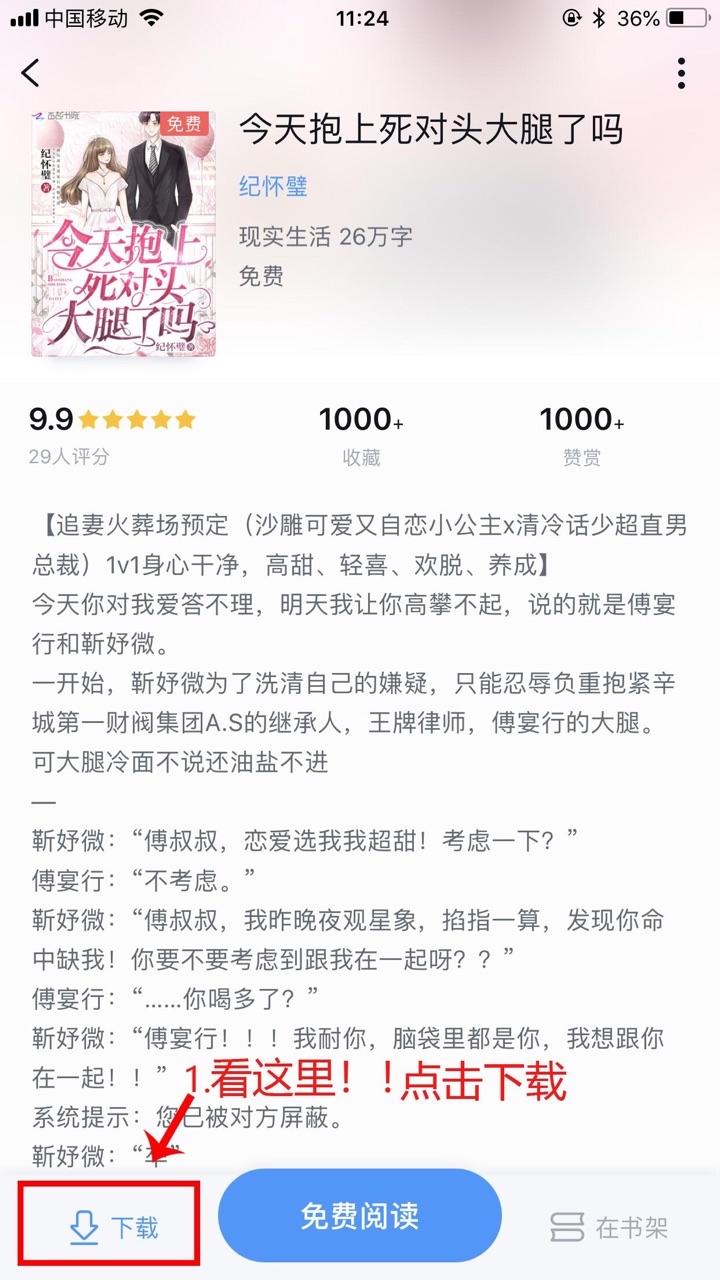Go back using the top-left arrow
Screen dimensions: 720x1280
(x=31, y=73)
